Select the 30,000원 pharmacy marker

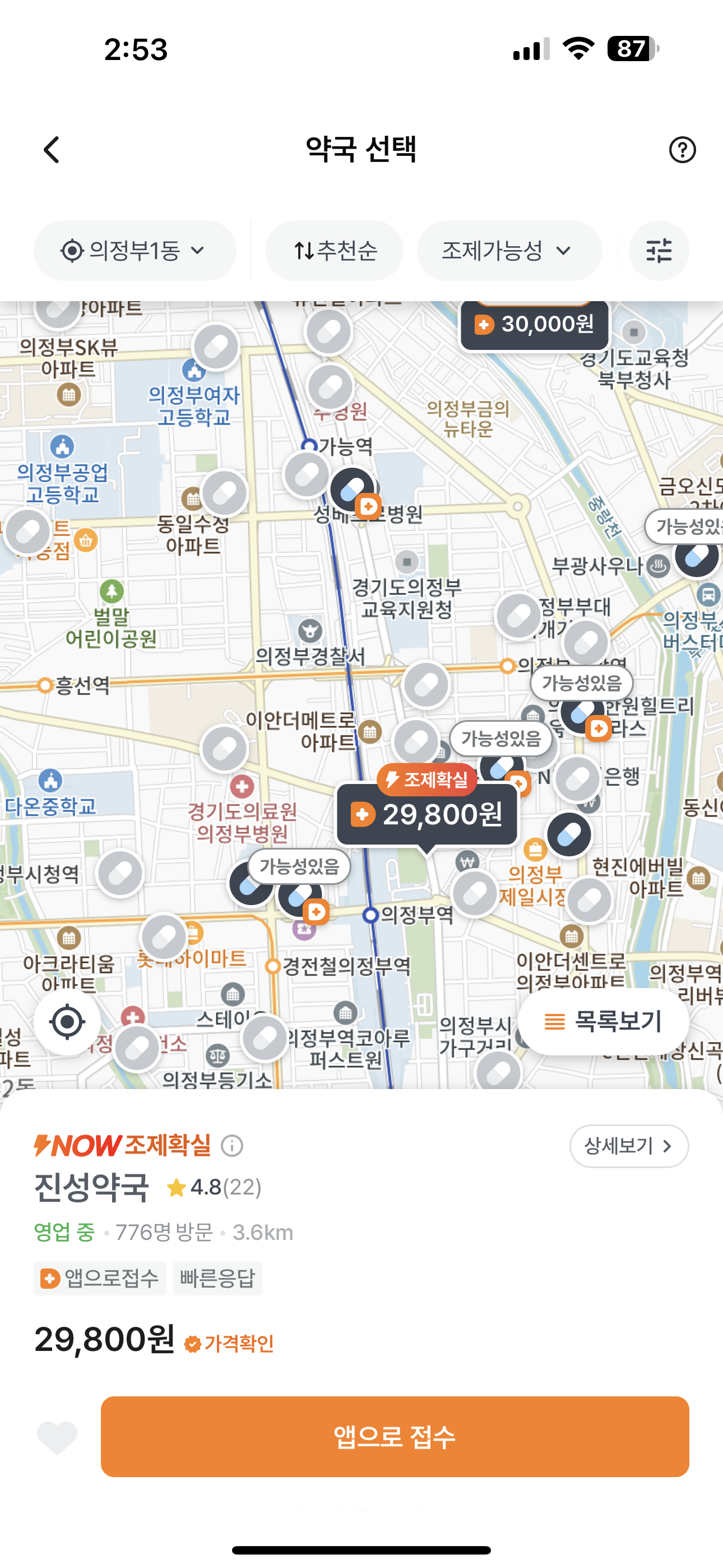534,325
